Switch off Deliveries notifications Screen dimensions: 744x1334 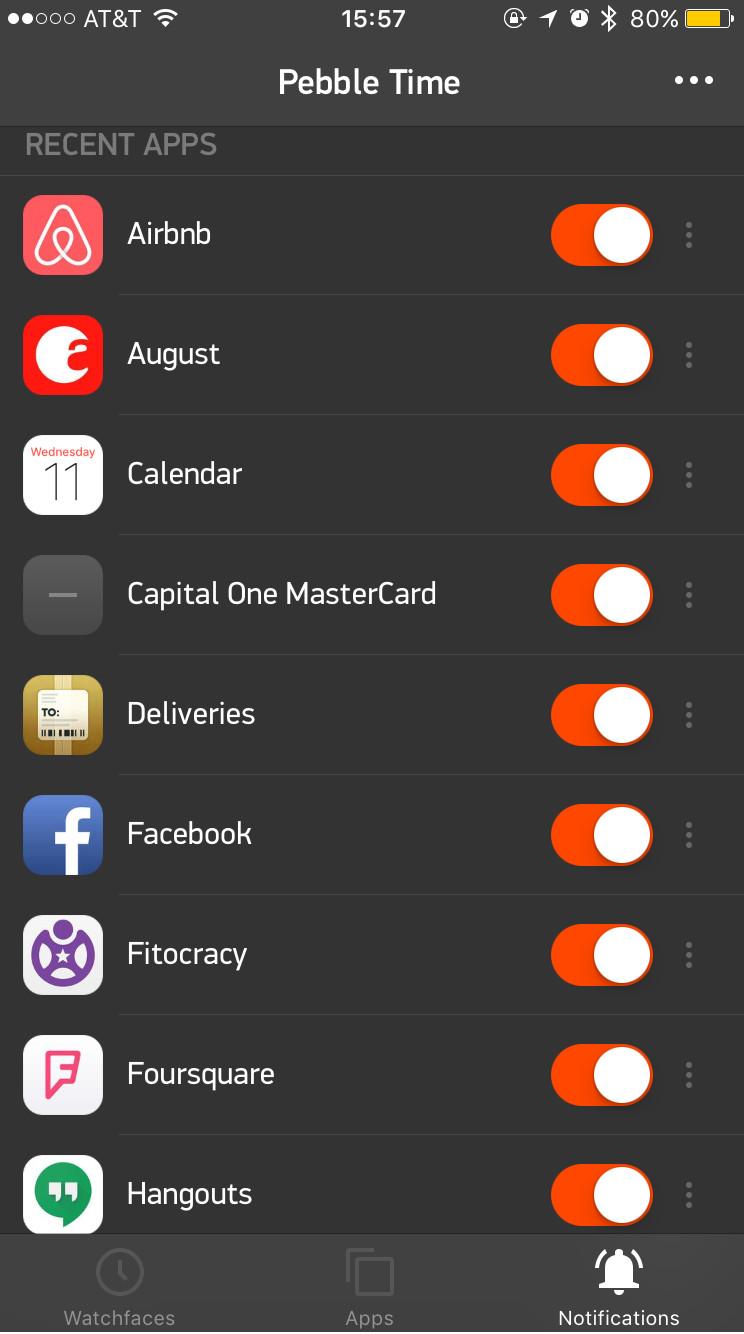[x=601, y=715]
